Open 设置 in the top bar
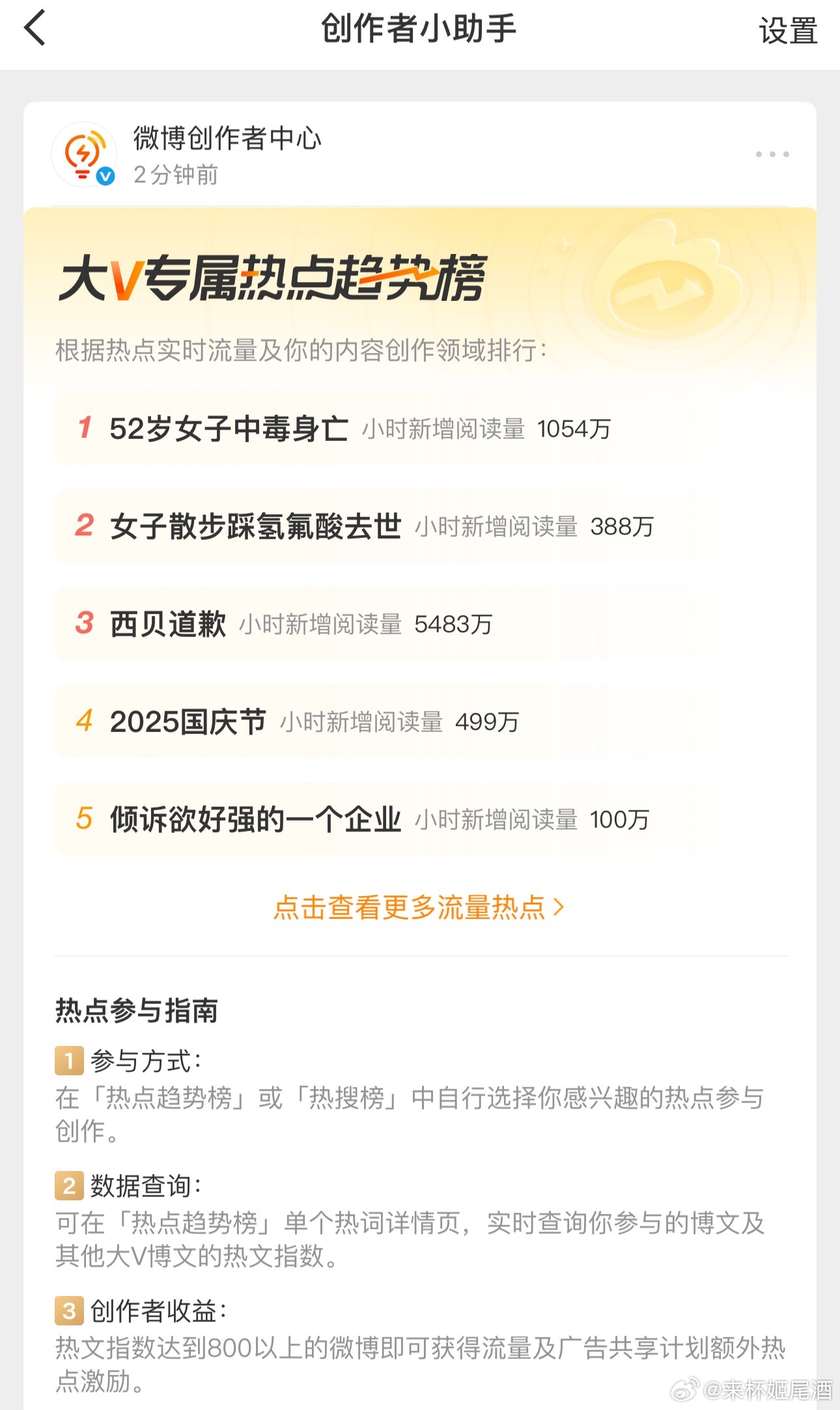Screen dimensions: 840x1410 [787, 31]
